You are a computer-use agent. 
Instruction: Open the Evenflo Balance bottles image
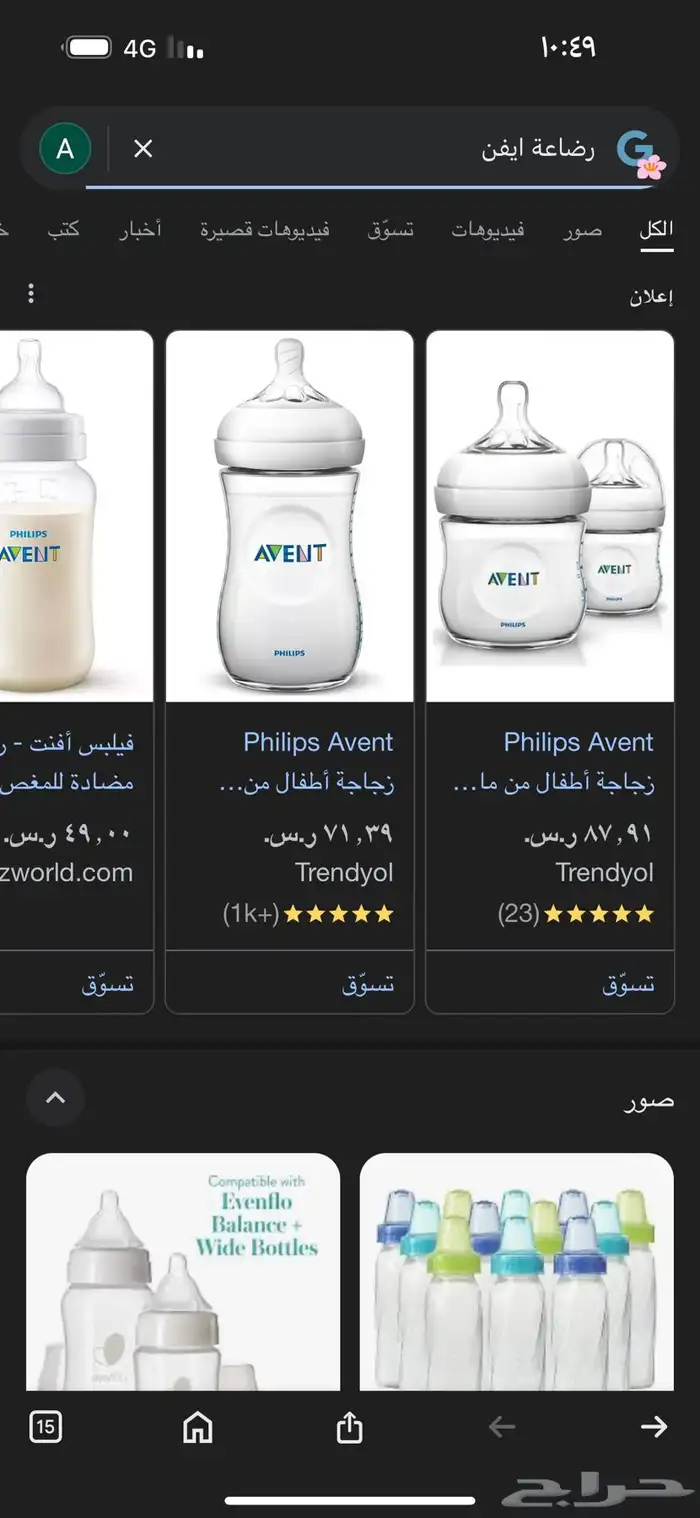183,1270
